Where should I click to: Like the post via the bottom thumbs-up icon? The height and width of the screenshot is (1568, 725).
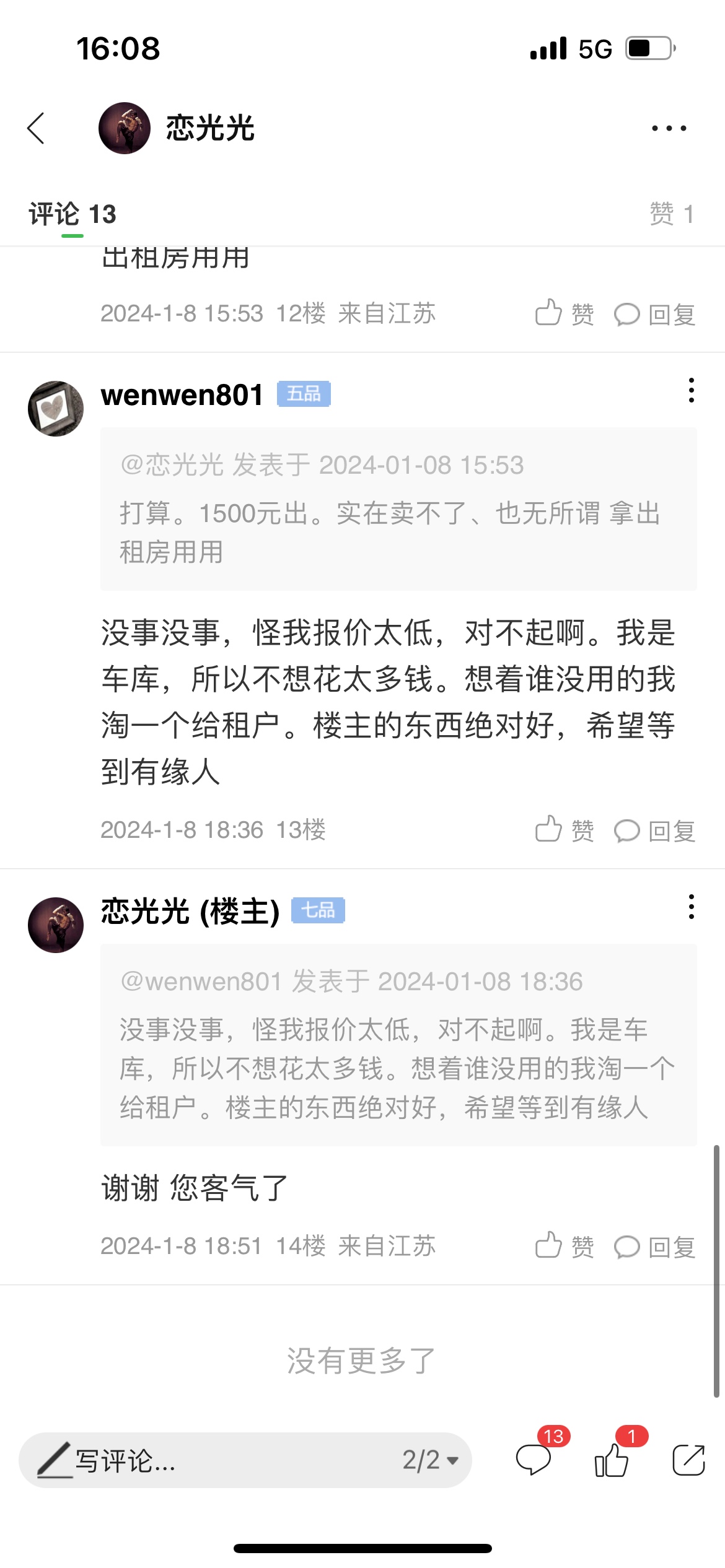[x=612, y=1459]
